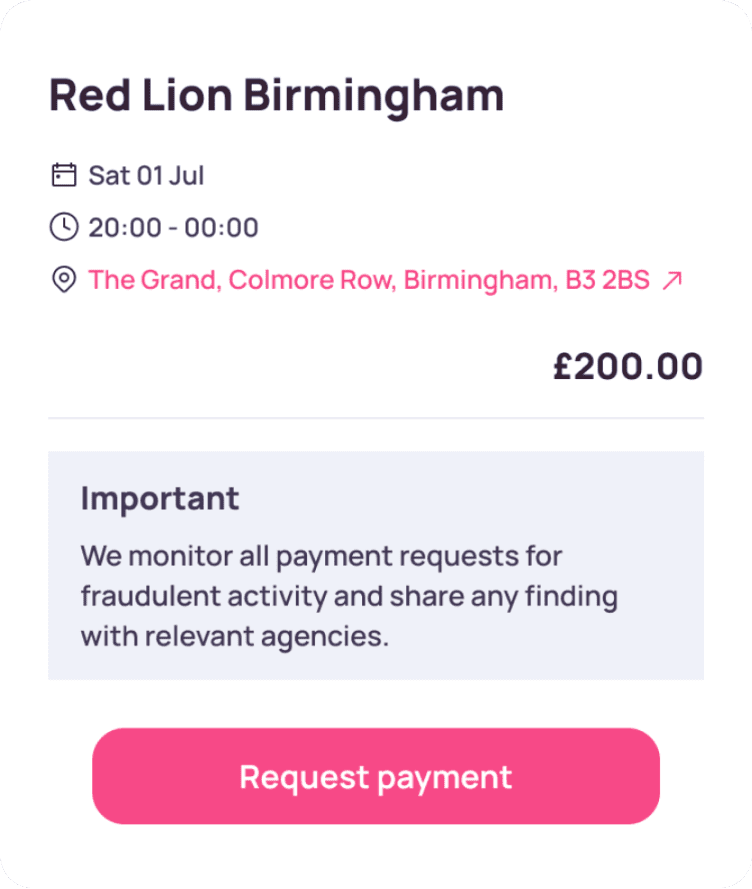Image resolution: width=752 pixels, height=889 pixels.
Task: Select the pin icon before The Grand address
Action: [x=63, y=280]
